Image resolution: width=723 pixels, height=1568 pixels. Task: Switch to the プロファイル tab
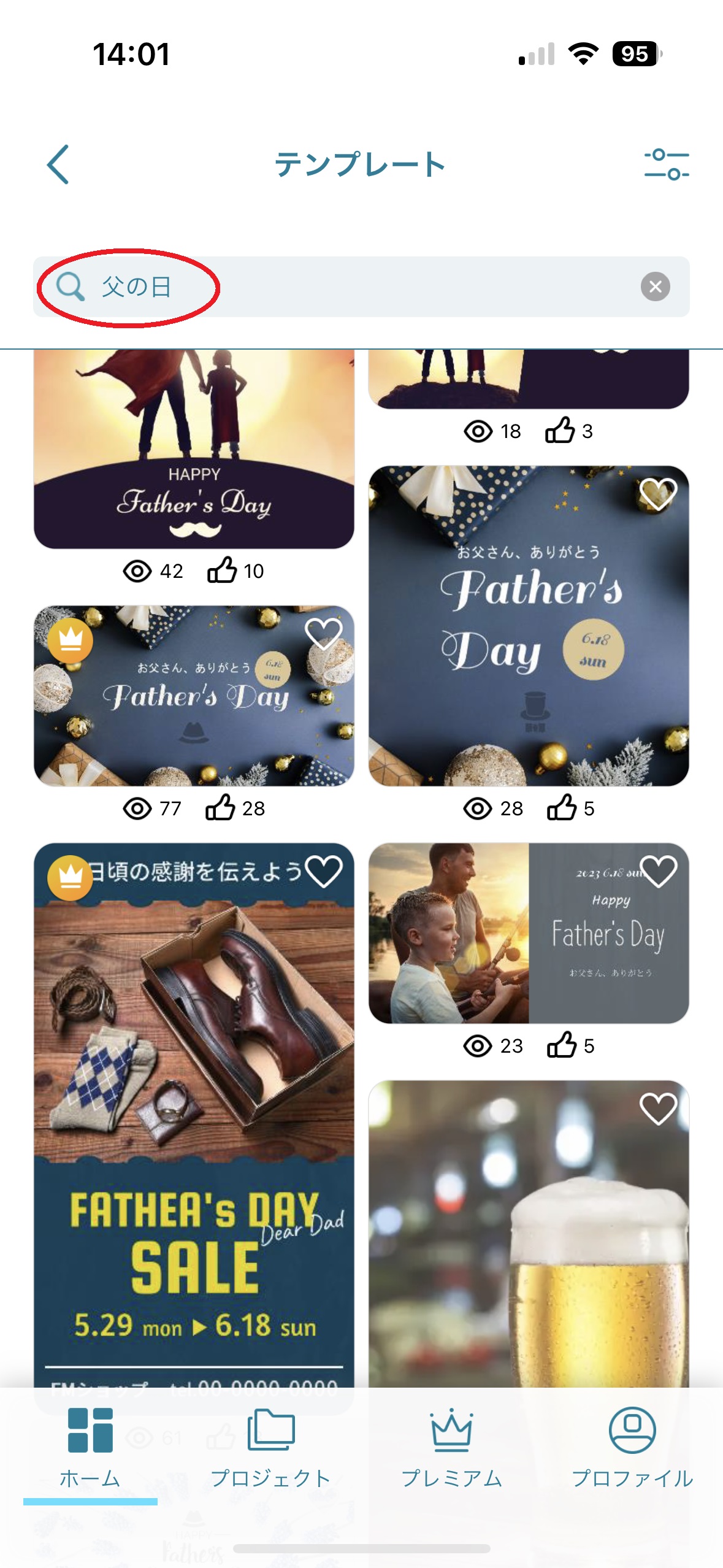[632, 1448]
